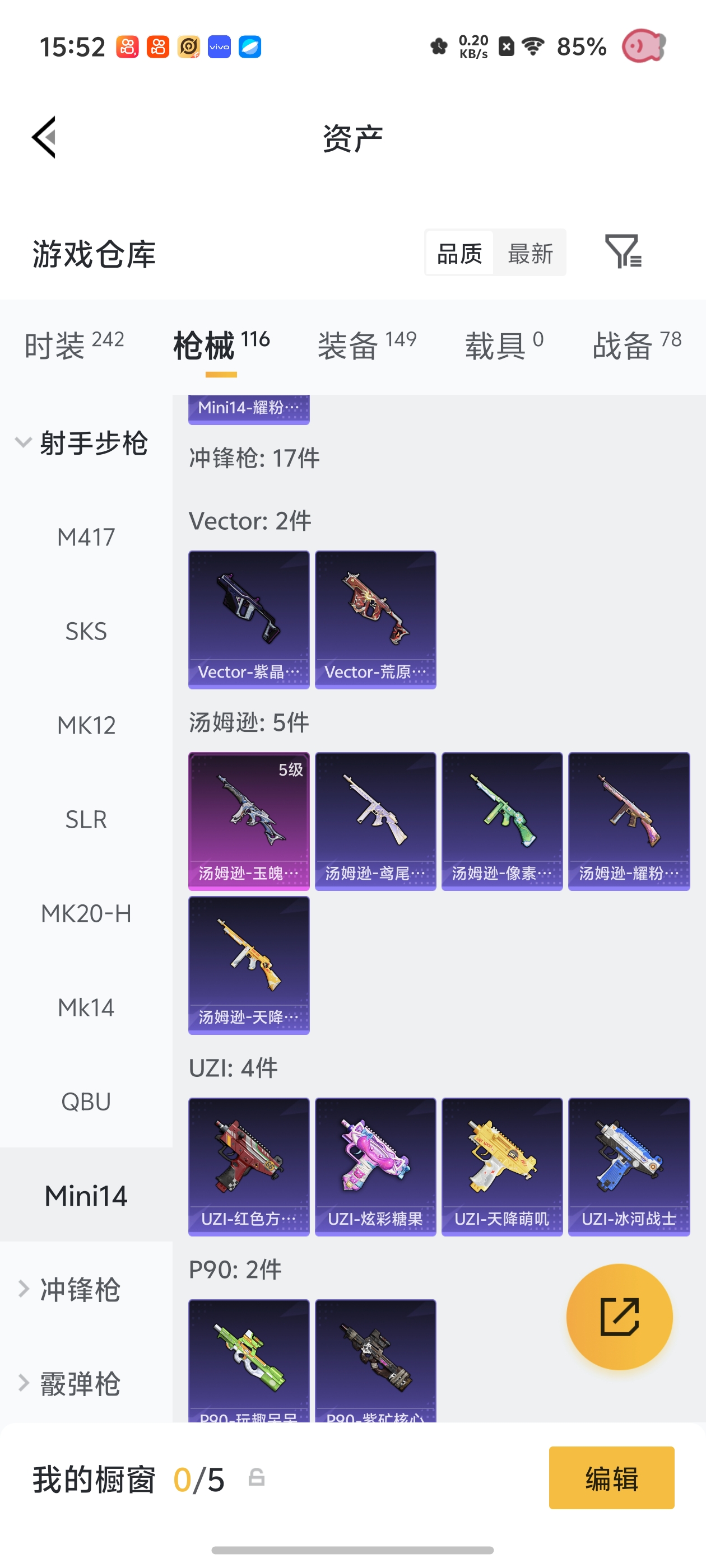Choose MK20-H from the sidebar

[x=86, y=913]
